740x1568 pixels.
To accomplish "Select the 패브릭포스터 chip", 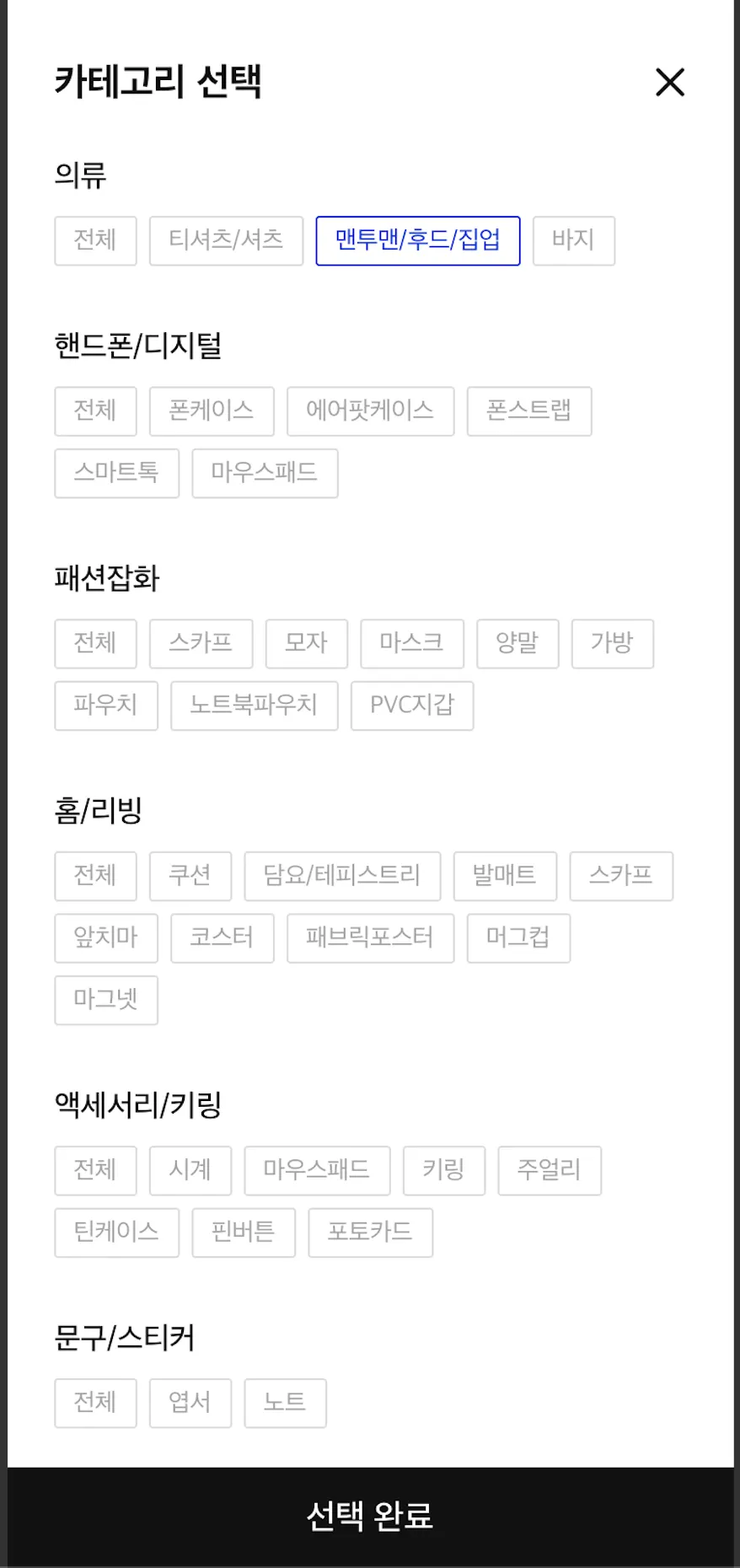I will [x=370, y=938].
